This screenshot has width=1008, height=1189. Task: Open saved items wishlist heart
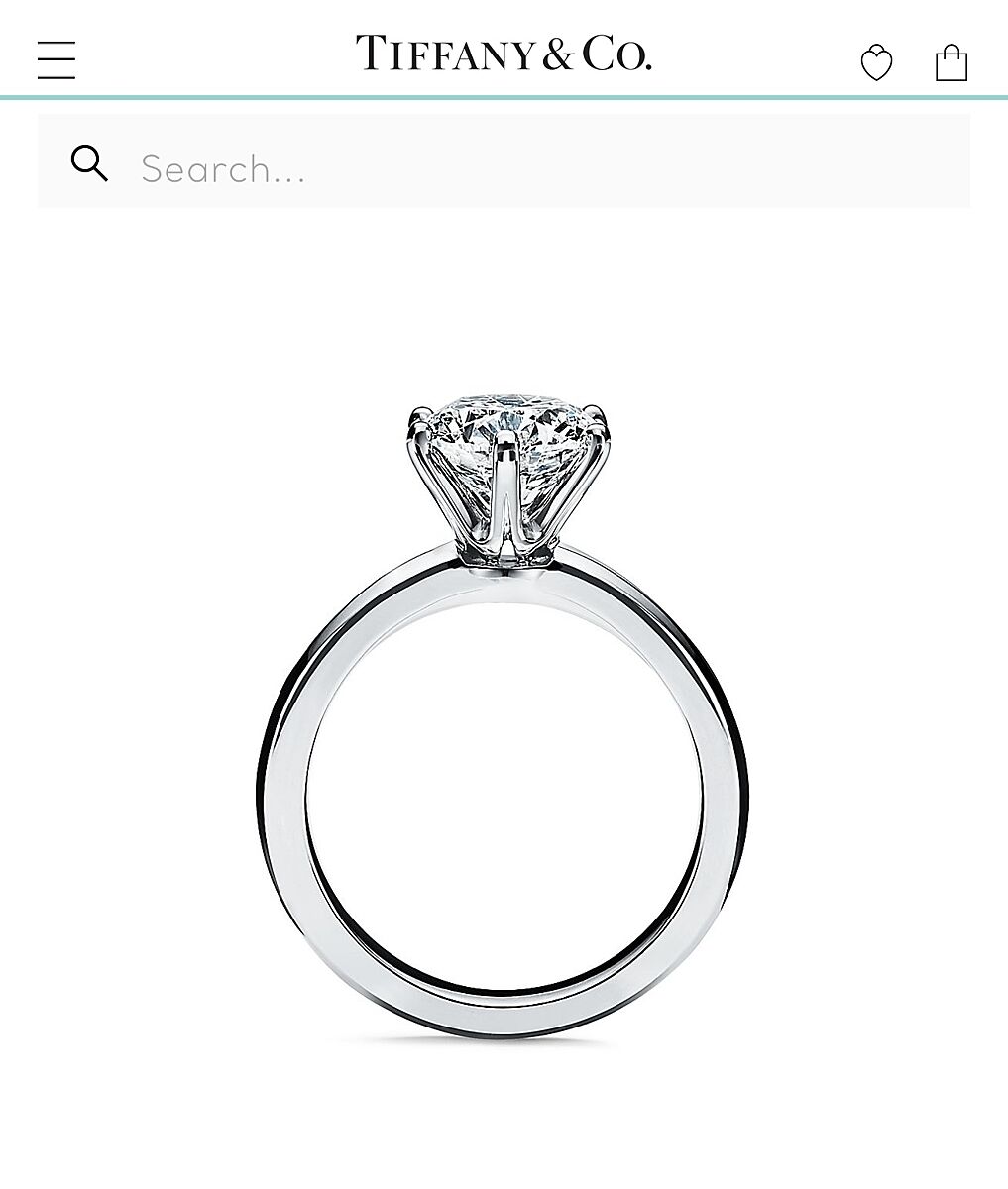pos(876,63)
